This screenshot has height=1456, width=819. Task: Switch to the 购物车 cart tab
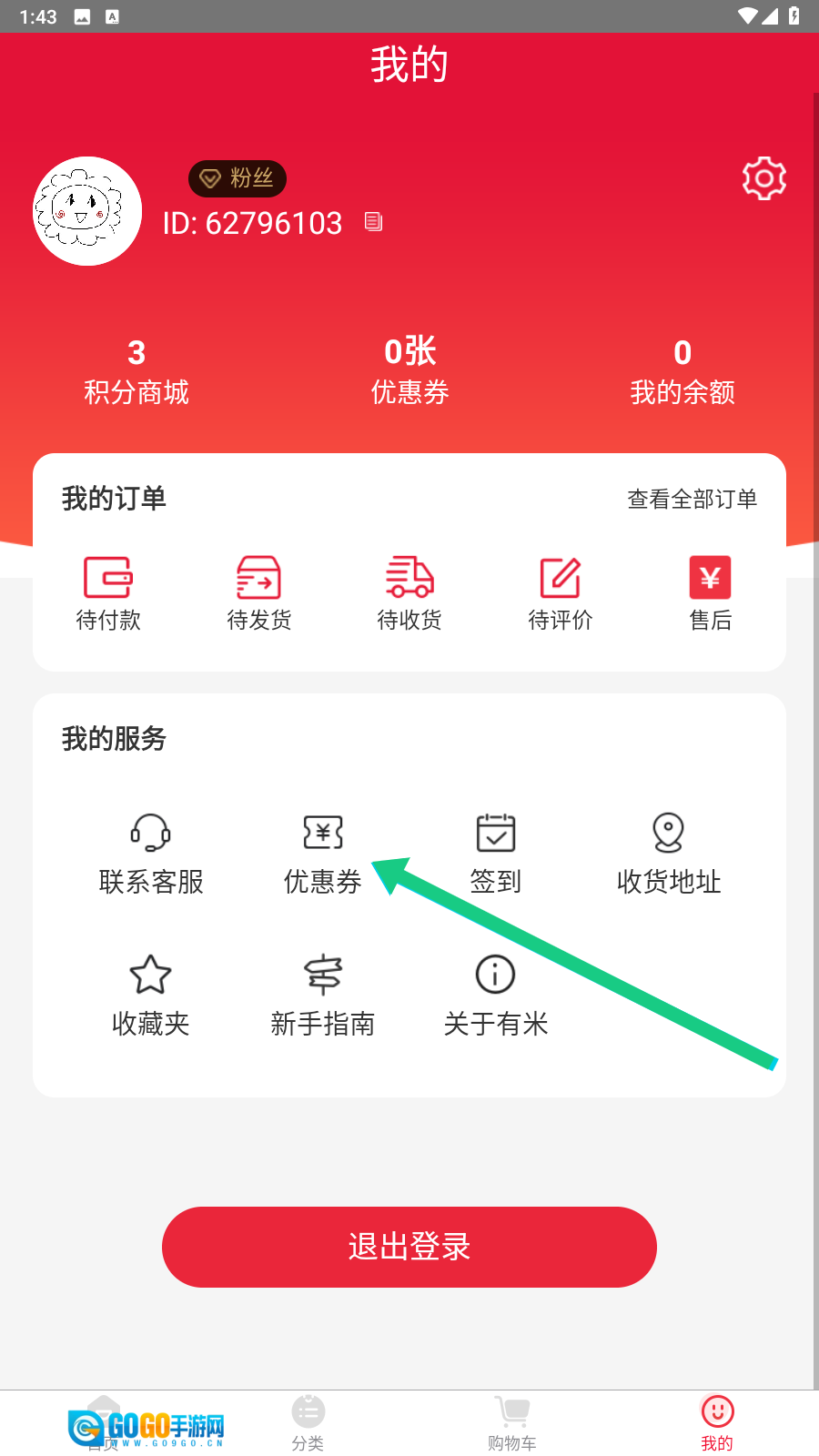(x=512, y=1423)
